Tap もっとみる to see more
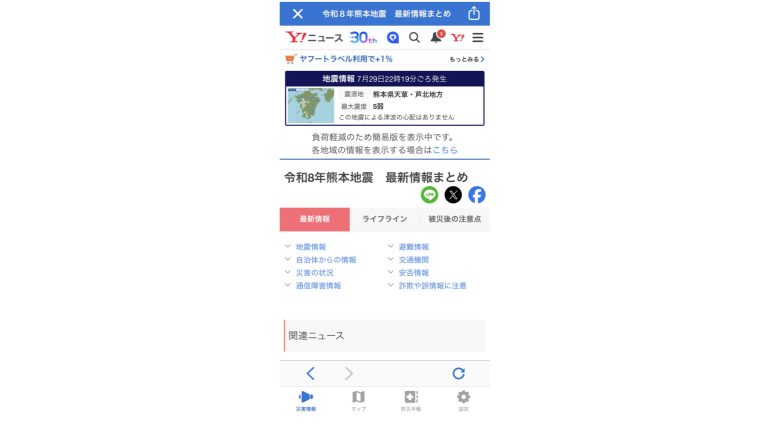The image size is (770, 433). (467, 59)
